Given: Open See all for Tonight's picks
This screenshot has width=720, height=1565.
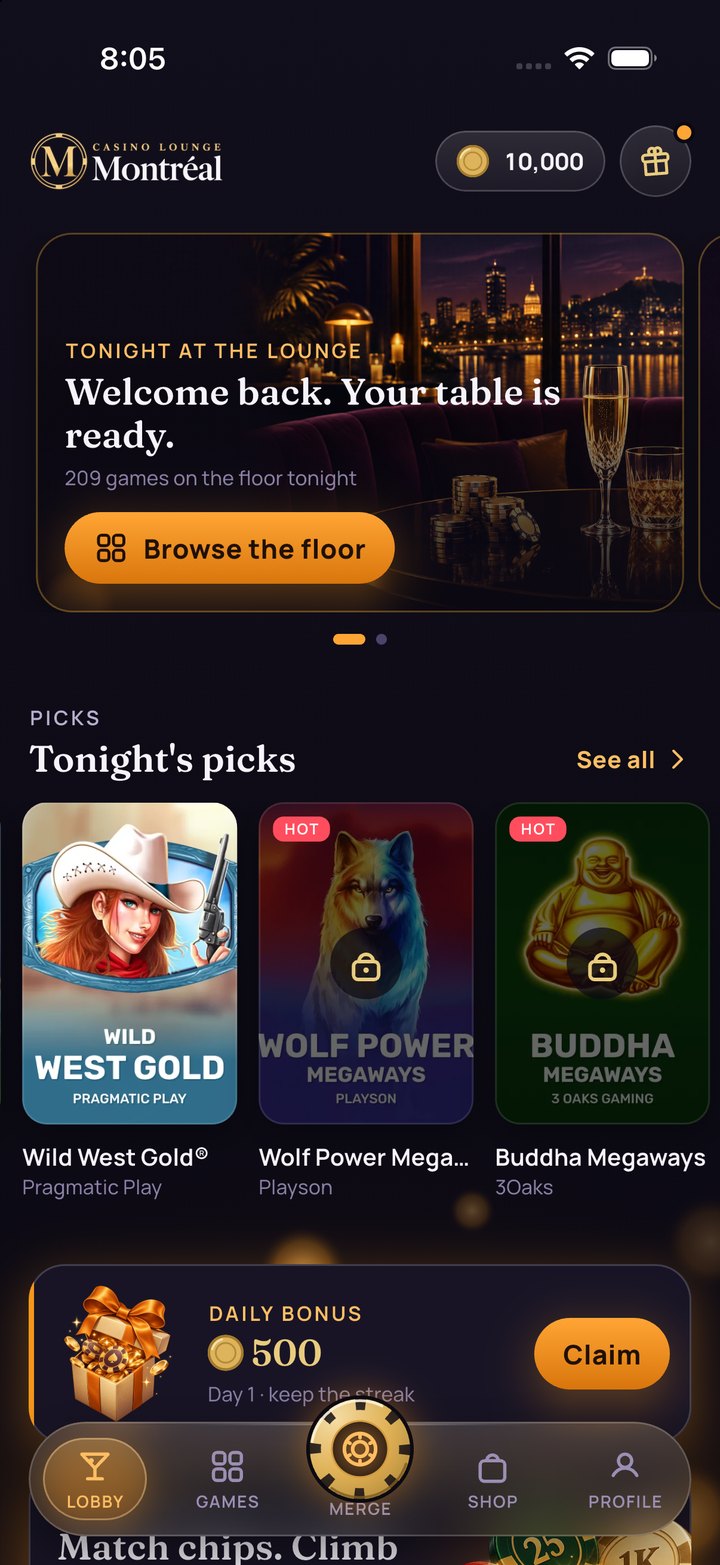Looking at the screenshot, I should pyautogui.click(x=631, y=760).
